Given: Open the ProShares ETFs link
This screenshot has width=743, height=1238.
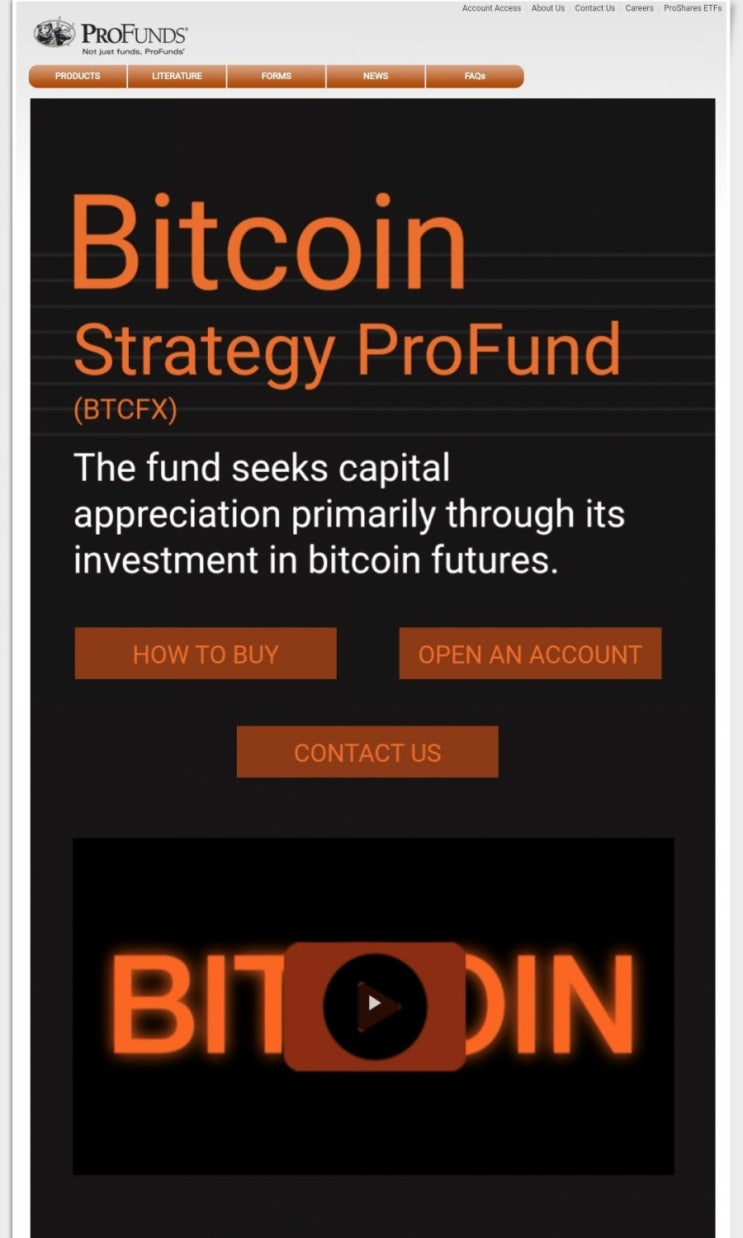Looking at the screenshot, I should point(691,8).
